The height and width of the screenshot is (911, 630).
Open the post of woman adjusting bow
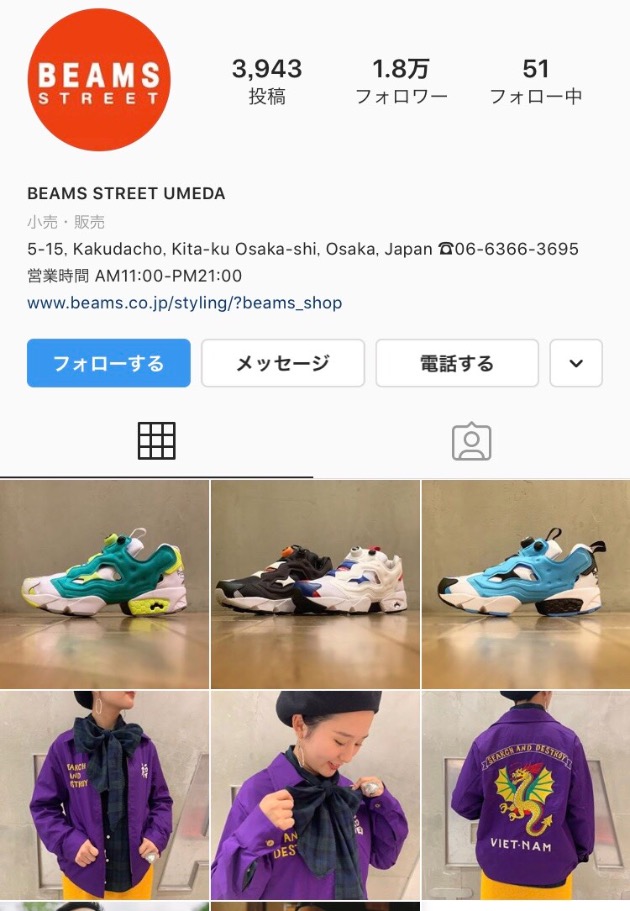(315, 795)
